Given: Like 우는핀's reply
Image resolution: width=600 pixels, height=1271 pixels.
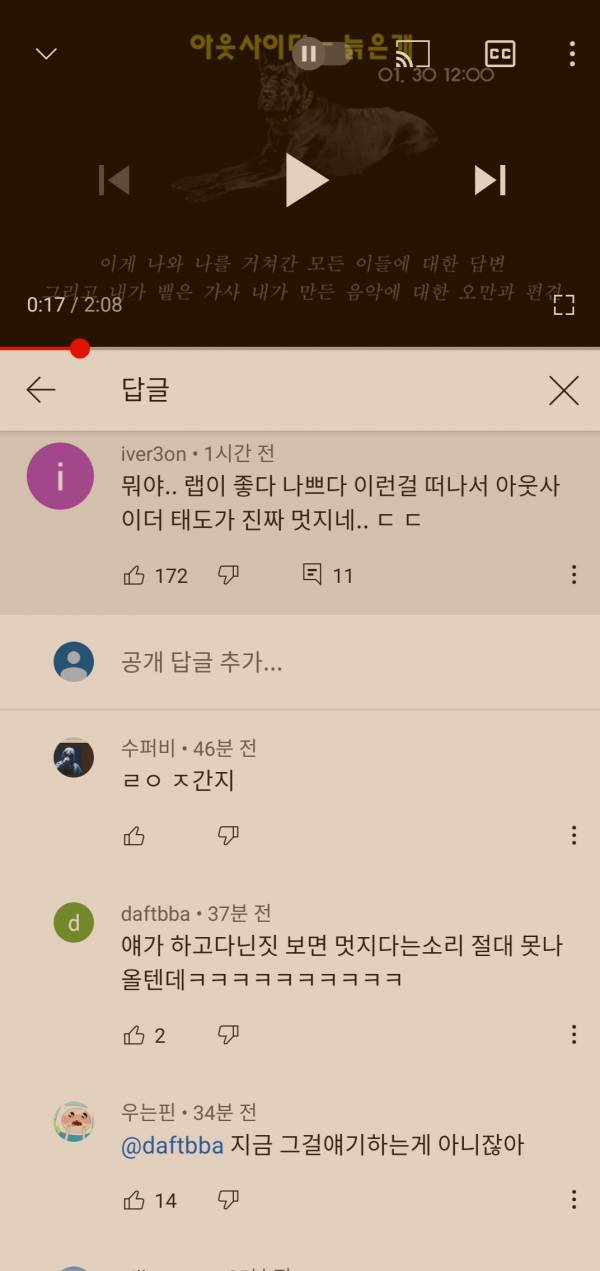Looking at the screenshot, I should pos(134,1200).
